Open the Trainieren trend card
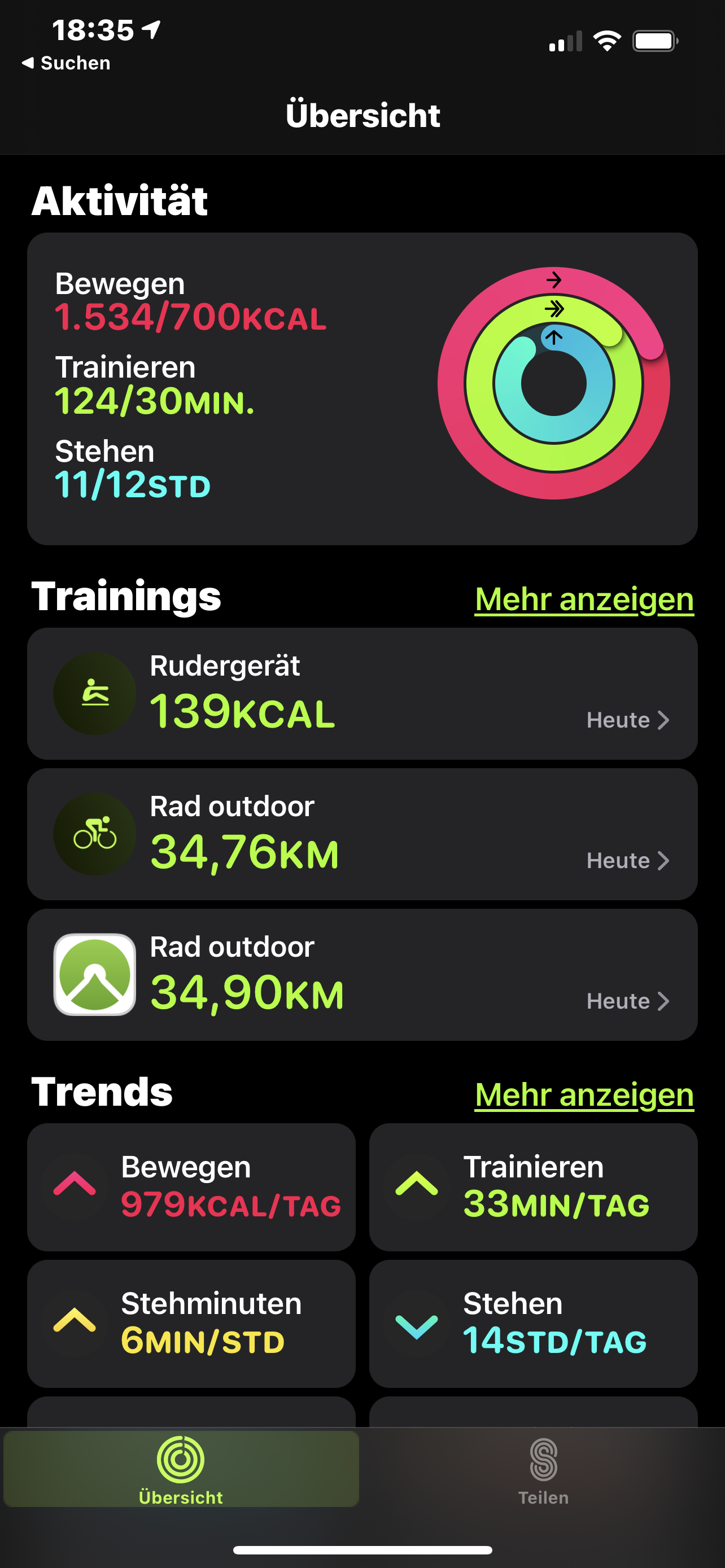This screenshot has width=725, height=1568. point(532,1187)
